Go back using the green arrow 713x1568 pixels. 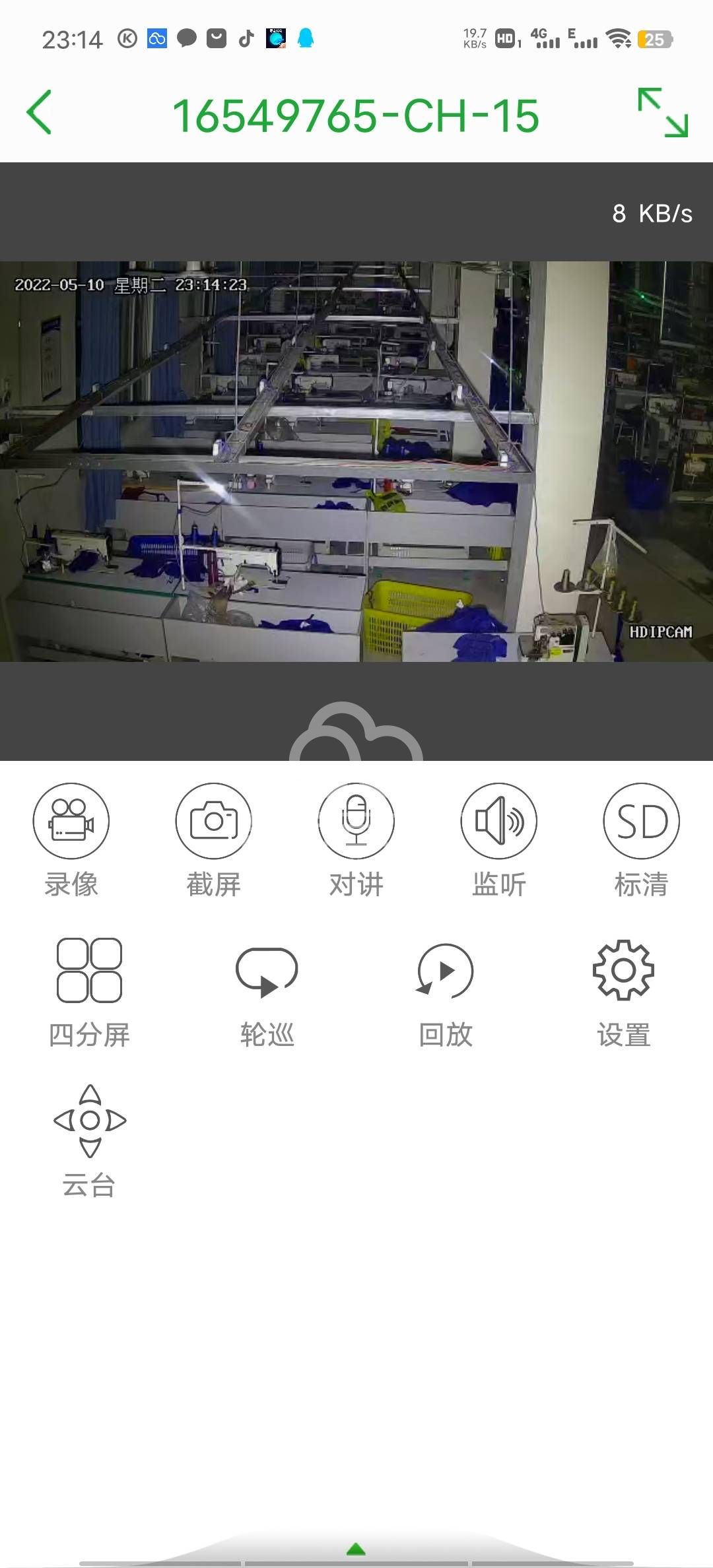(40, 114)
